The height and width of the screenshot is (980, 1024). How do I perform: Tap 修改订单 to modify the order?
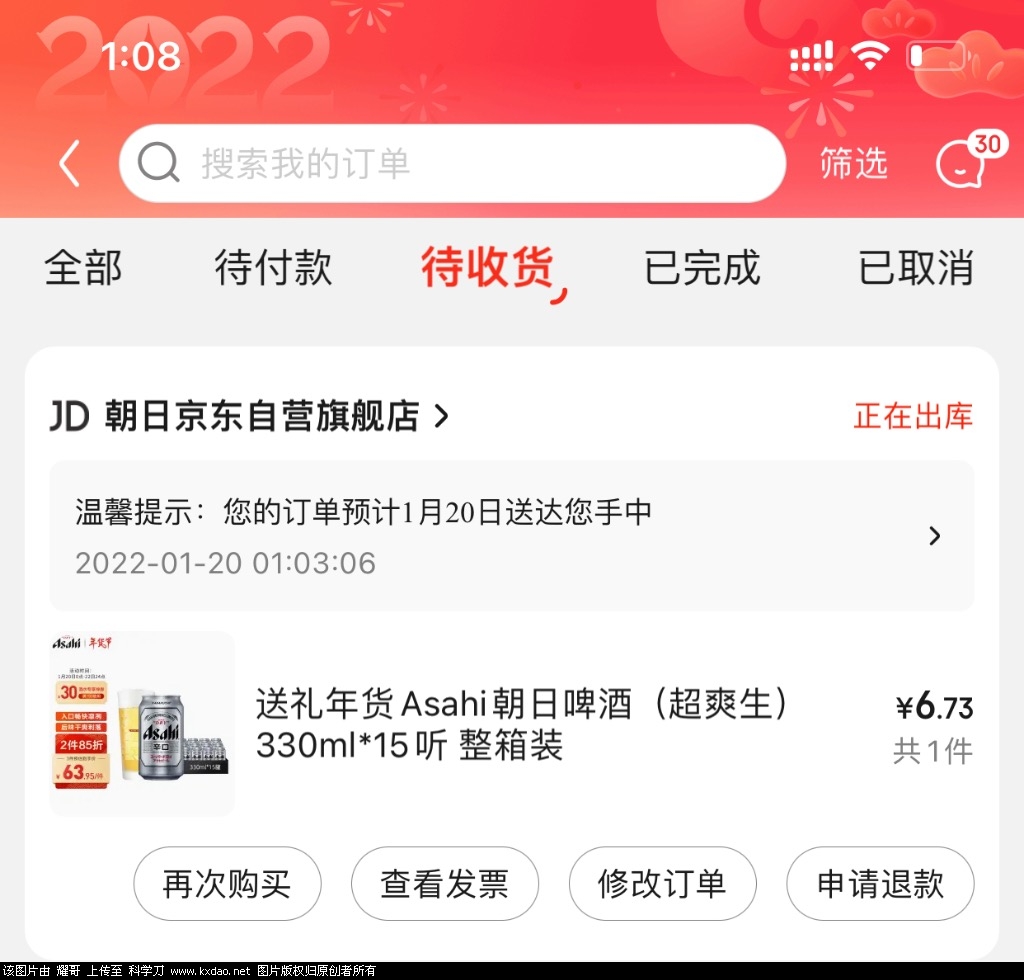tap(662, 884)
